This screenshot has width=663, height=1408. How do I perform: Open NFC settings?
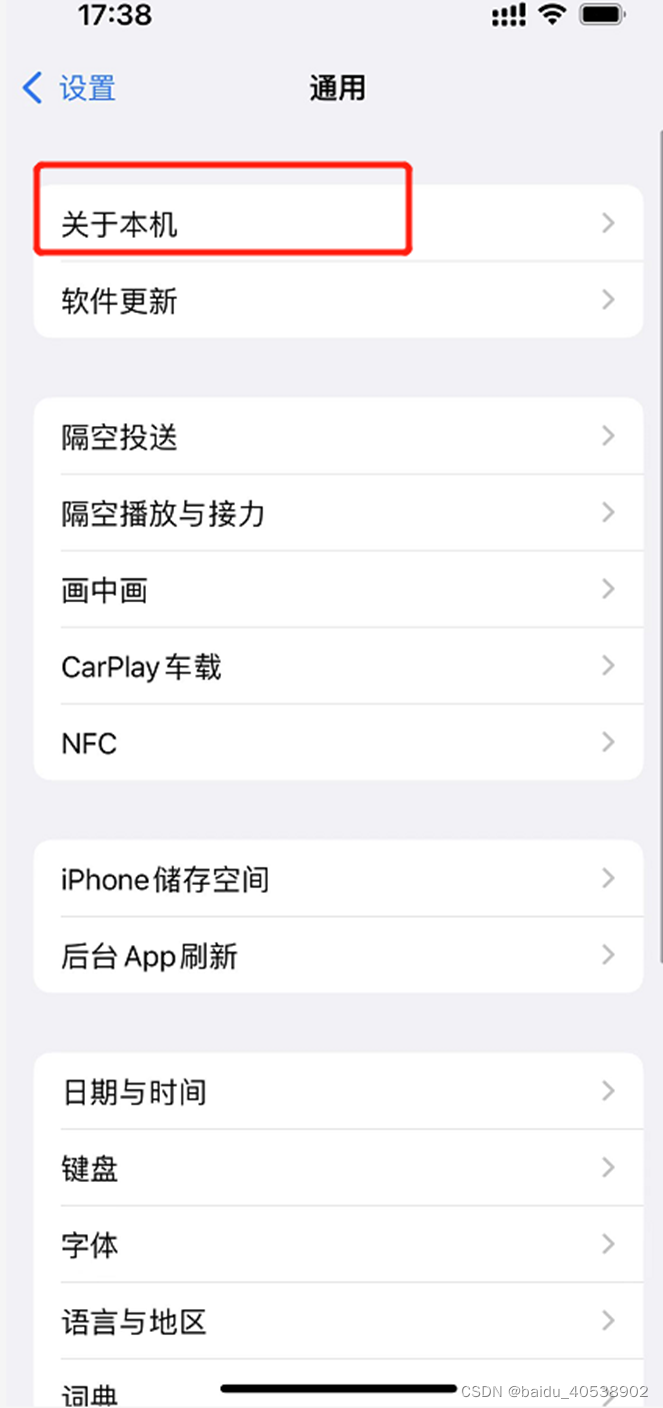point(338,743)
